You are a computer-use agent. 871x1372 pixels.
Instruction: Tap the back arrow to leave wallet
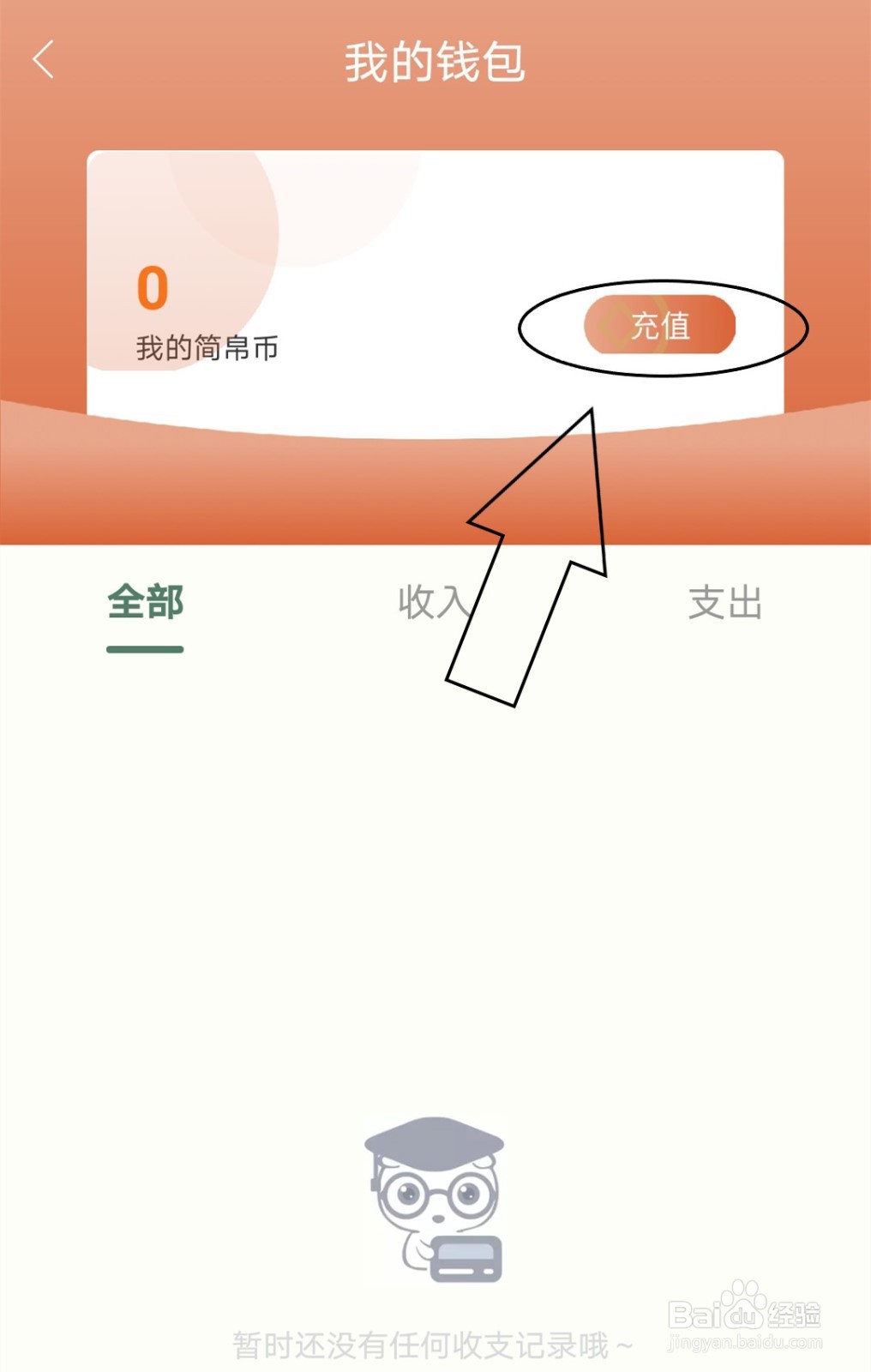43,60
